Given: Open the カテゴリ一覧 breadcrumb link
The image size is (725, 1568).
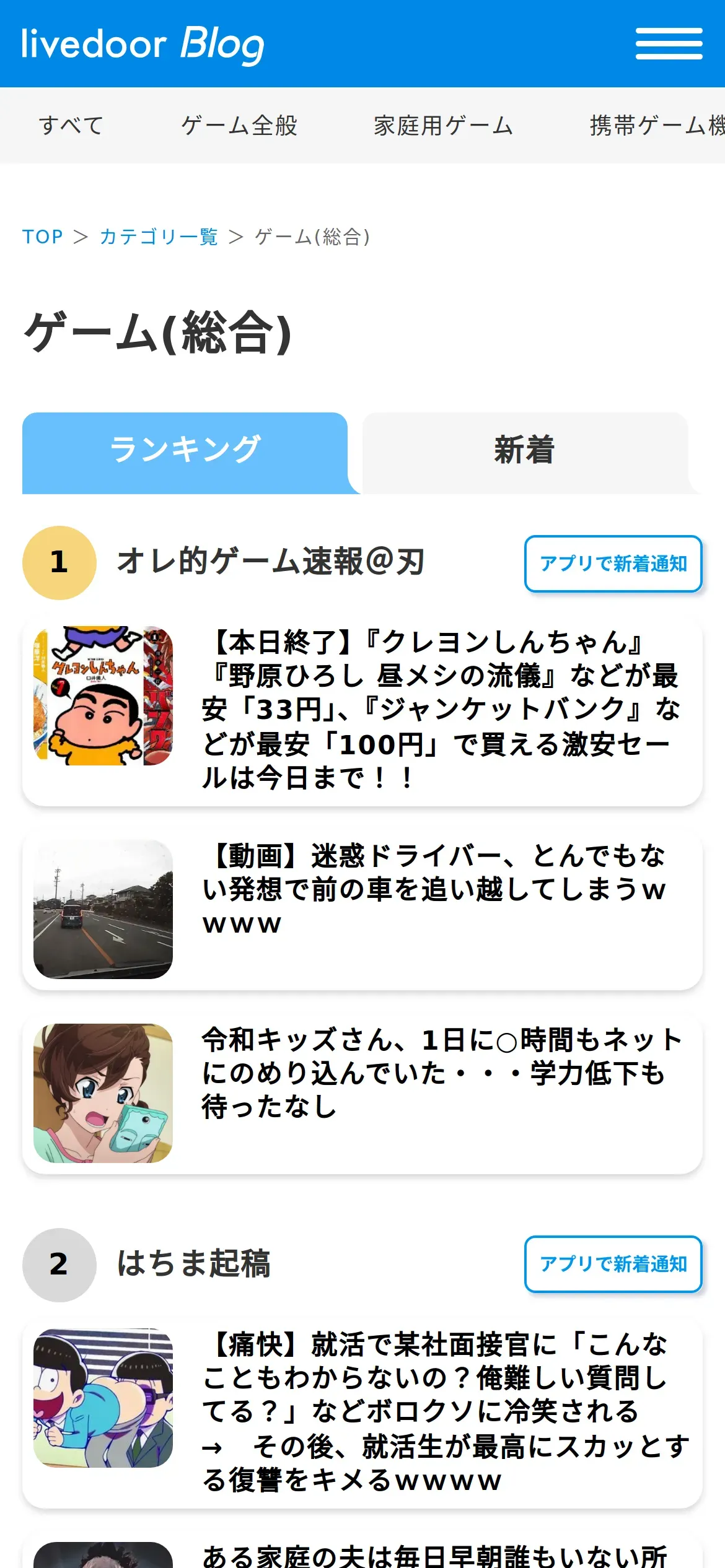Looking at the screenshot, I should [x=159, y=237].
